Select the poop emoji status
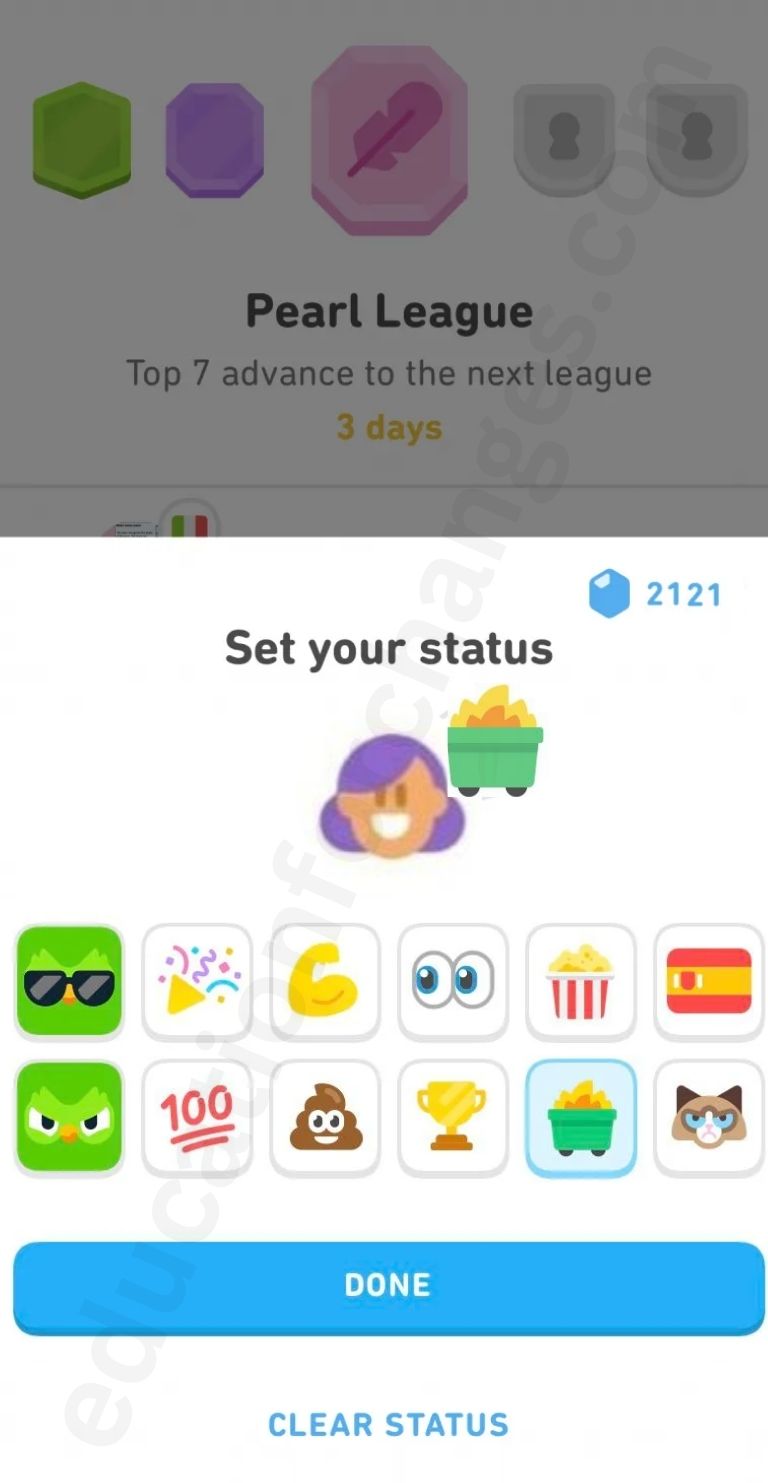This screenshot has width=768, height=1483. click(325, 1117)
